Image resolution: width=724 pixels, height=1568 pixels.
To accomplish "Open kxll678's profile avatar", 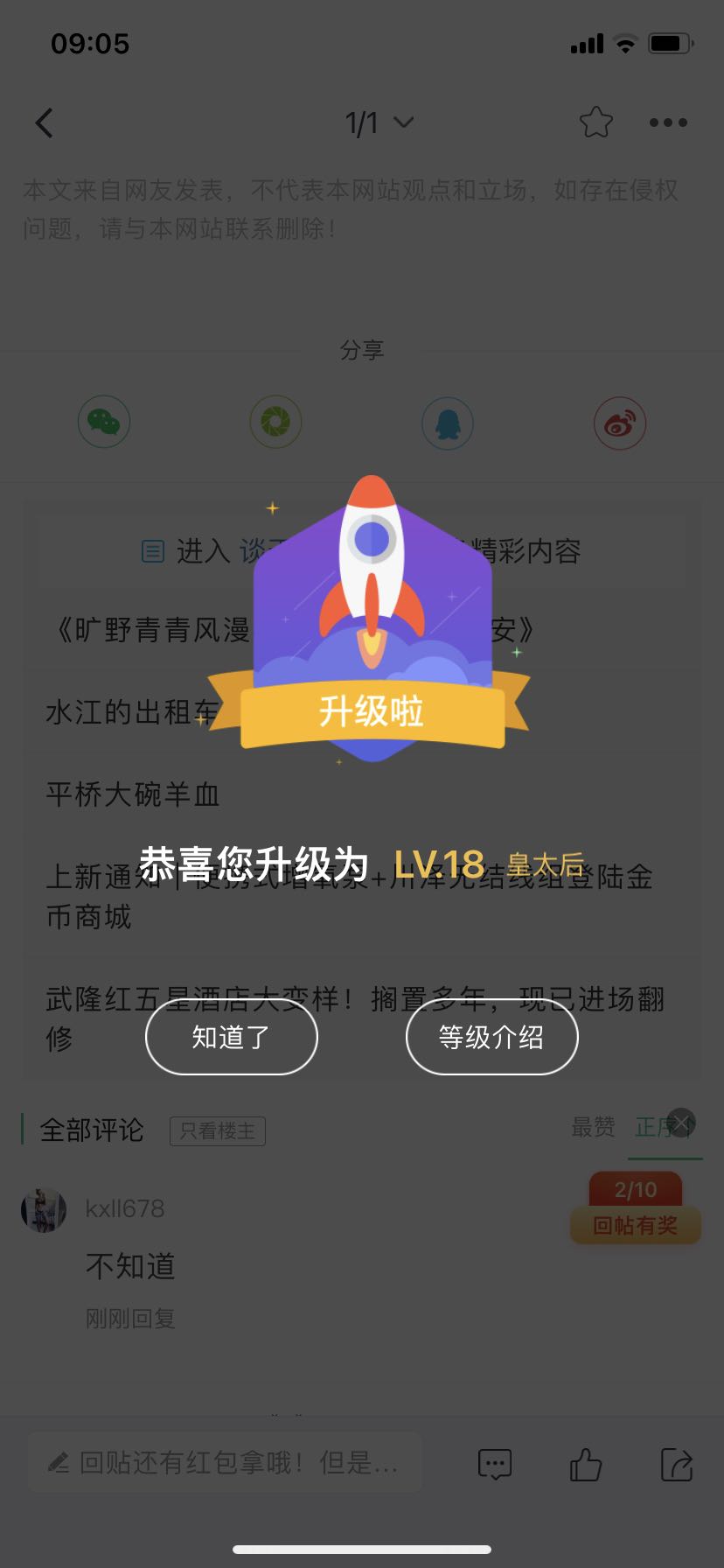I will 44,1210.
